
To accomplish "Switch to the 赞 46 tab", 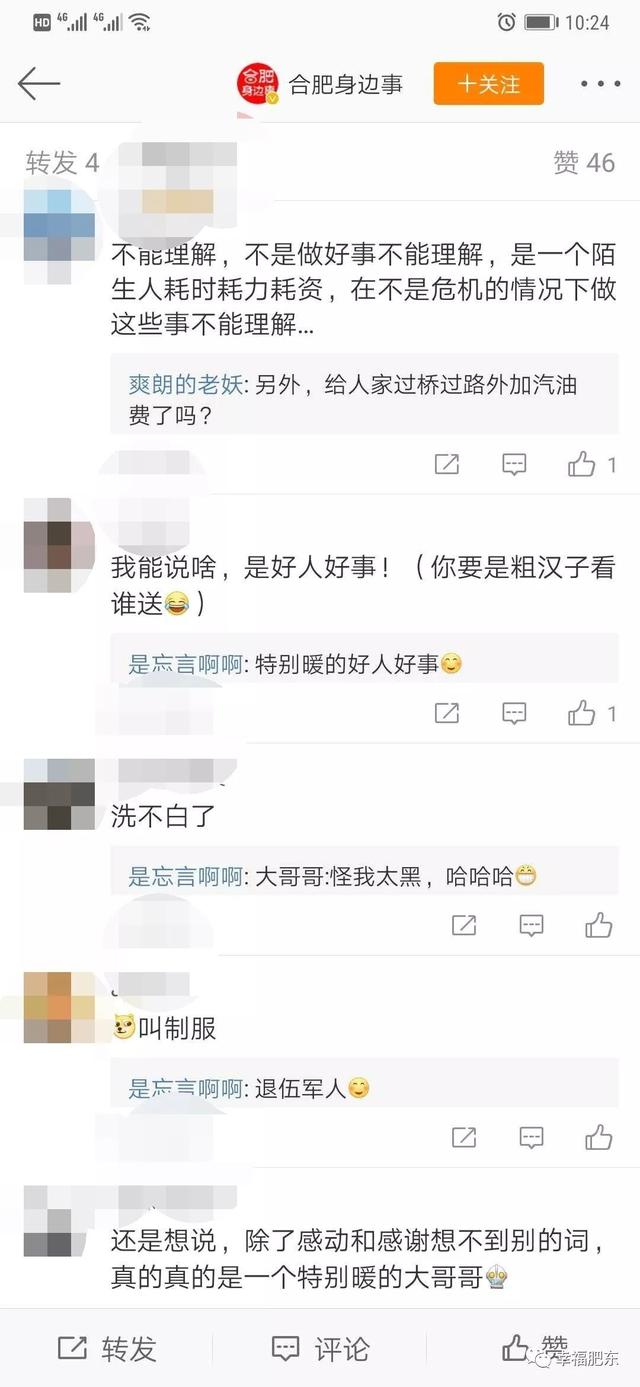I will point(584,163).
